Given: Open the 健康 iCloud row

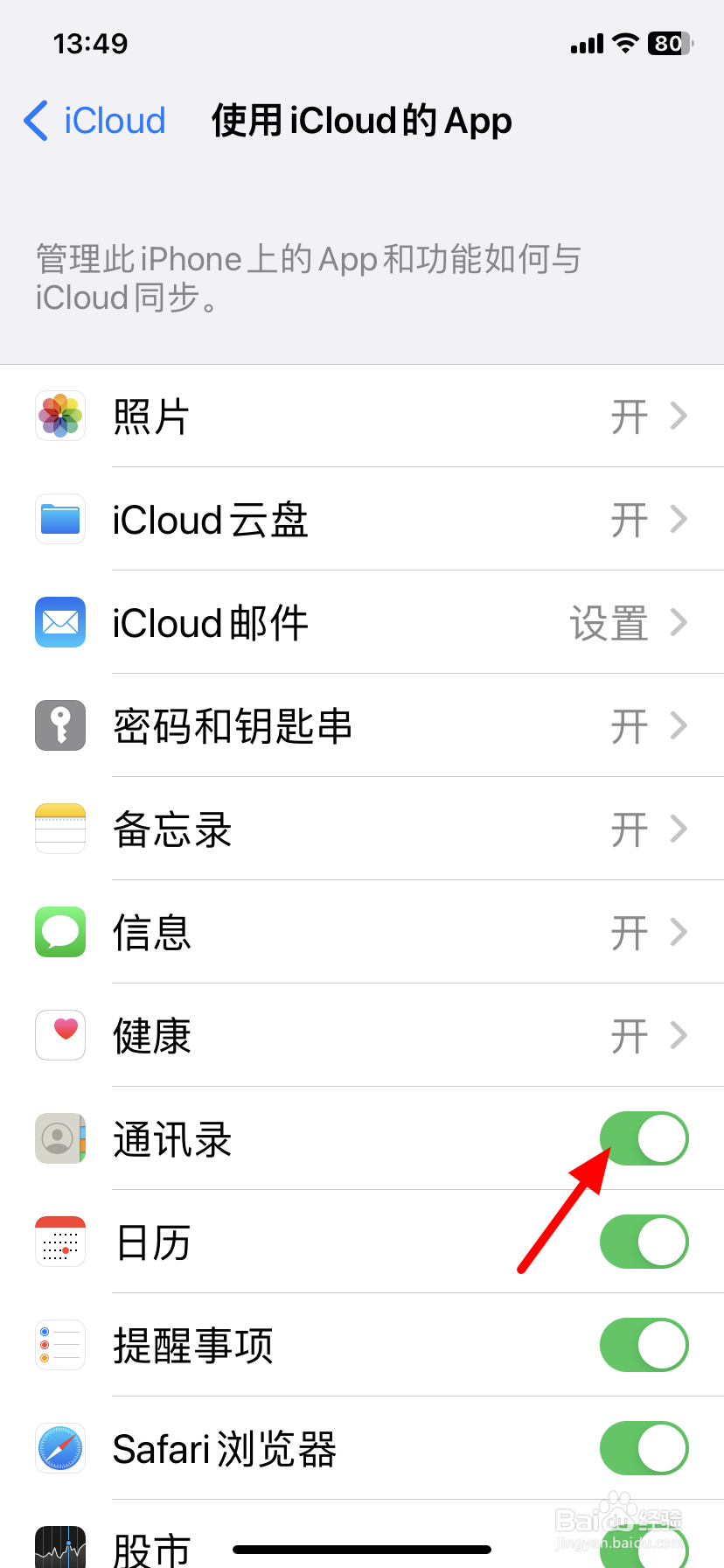Looking at the screenshot, I should pos(362,1036).
